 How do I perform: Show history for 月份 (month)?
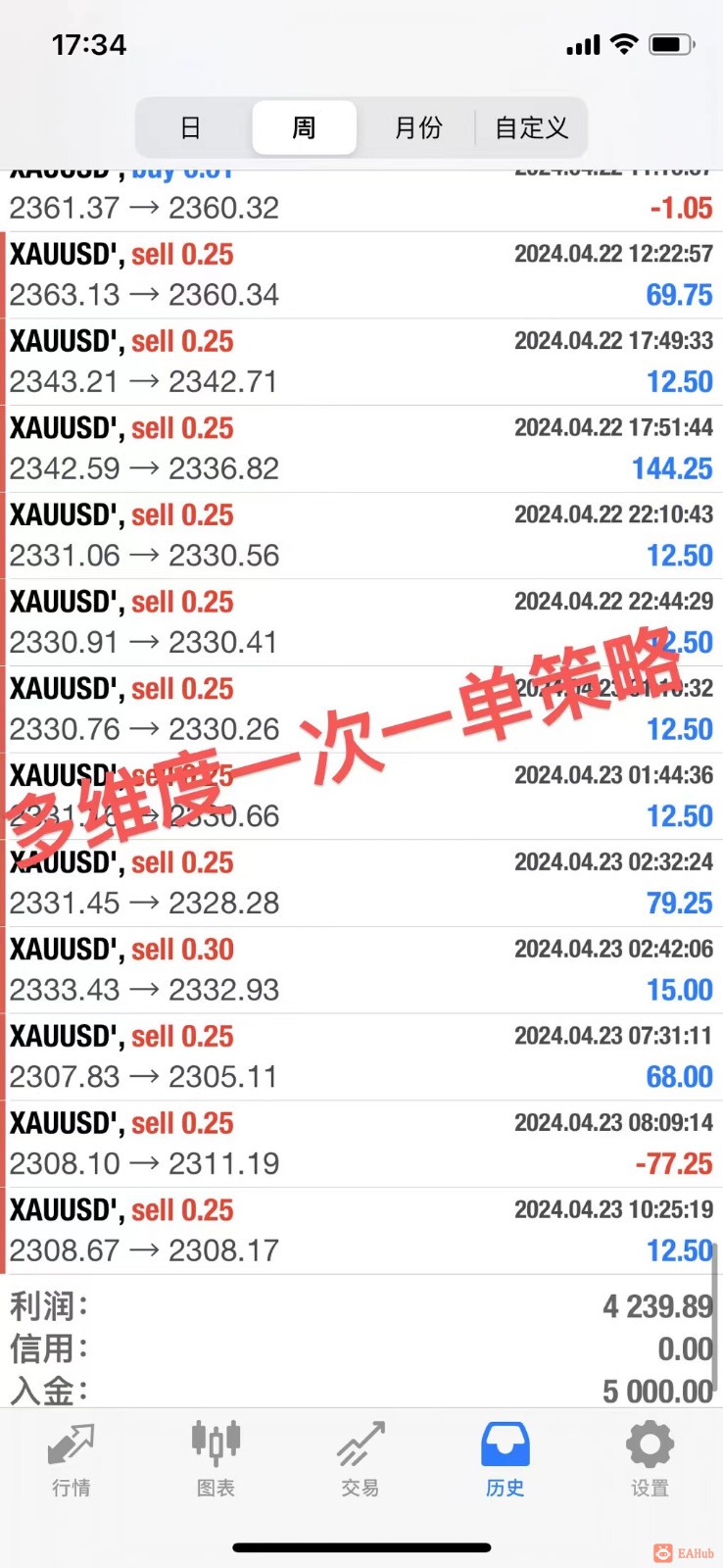click(417, 127)
